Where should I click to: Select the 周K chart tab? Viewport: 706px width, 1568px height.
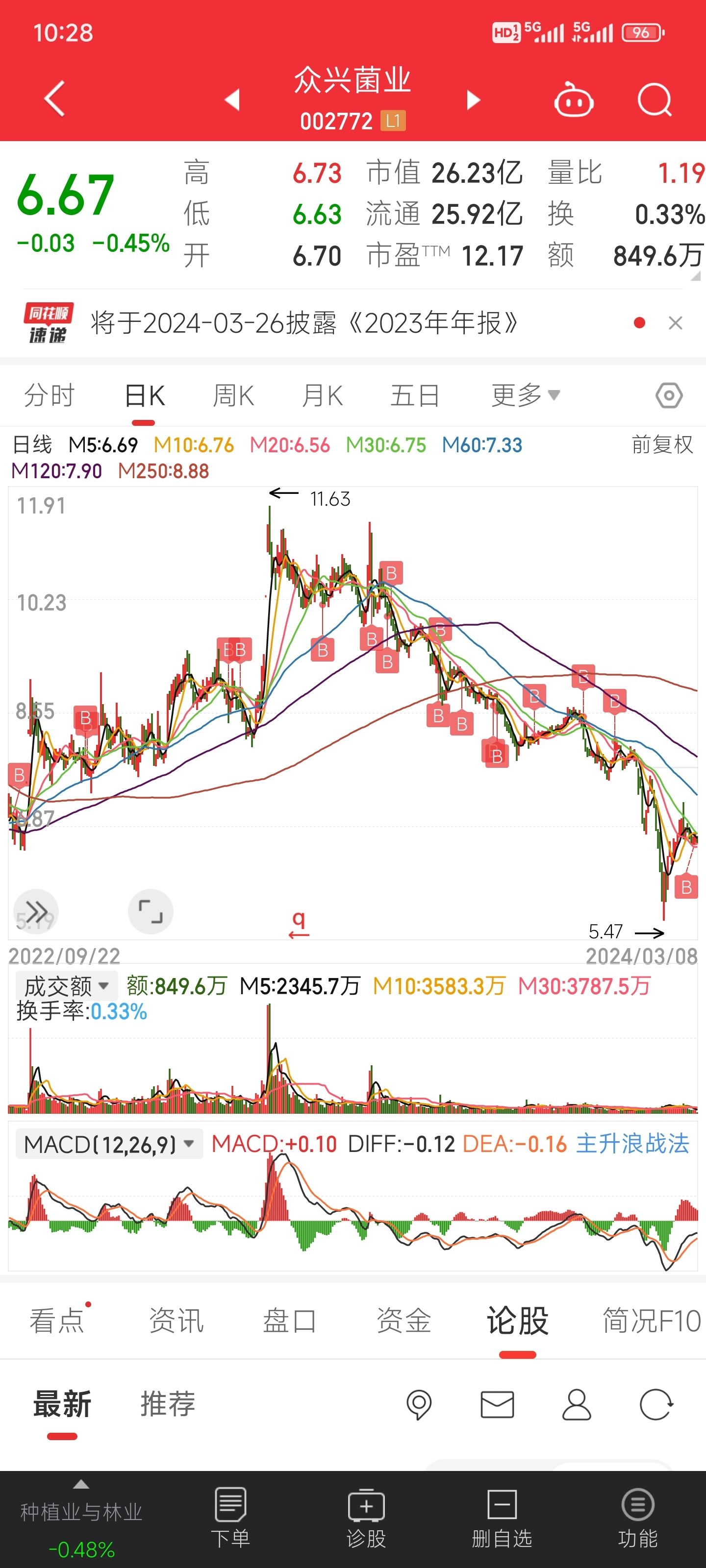pos(233,395)
